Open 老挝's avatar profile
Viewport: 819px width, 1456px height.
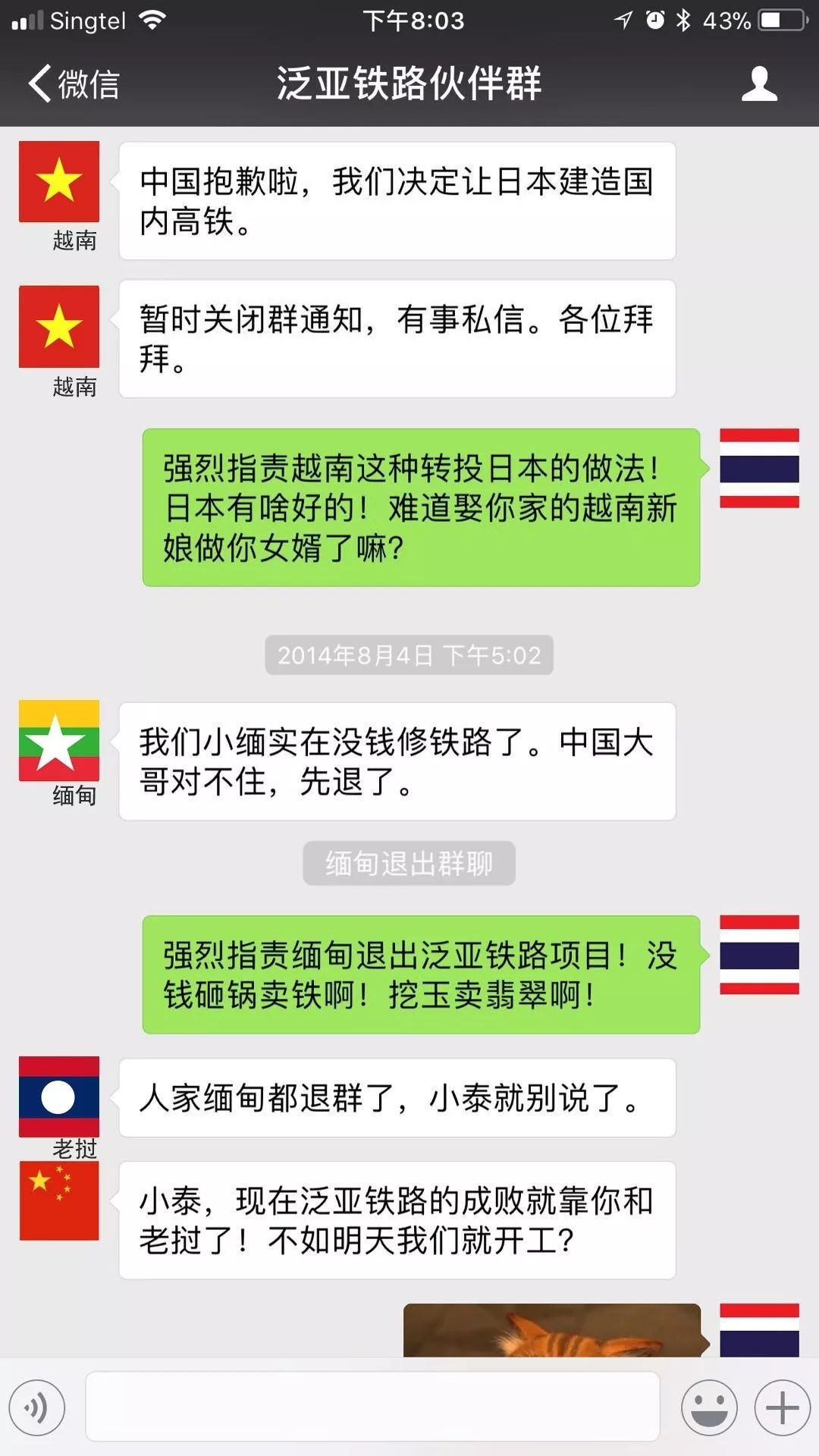[x=59, y=1097]
